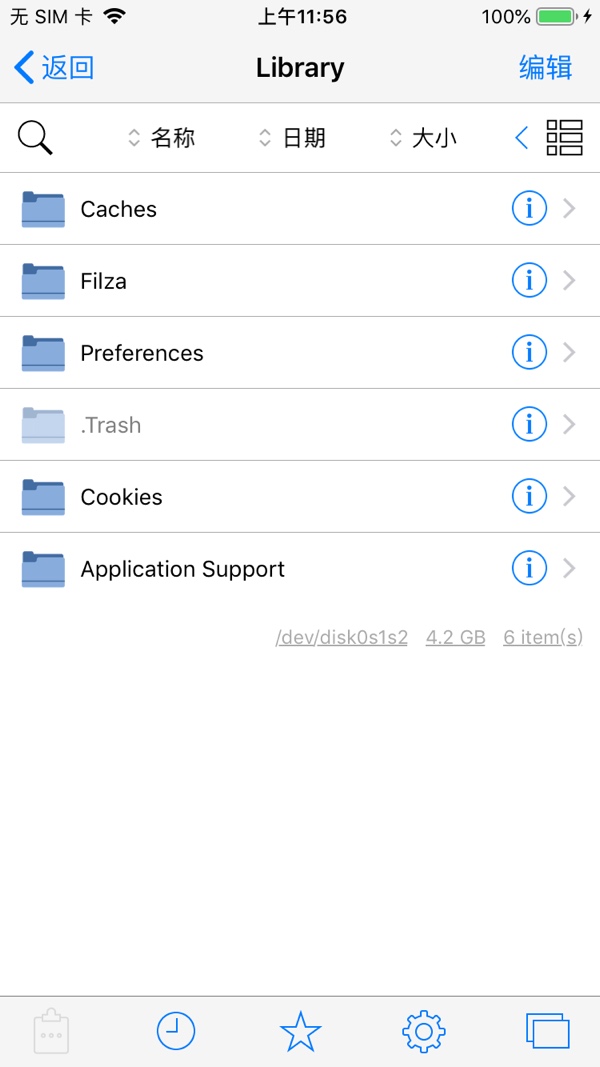Tap the /dev/disk0s1s2 path link
600x1067 pixels.
coord(341,638)
